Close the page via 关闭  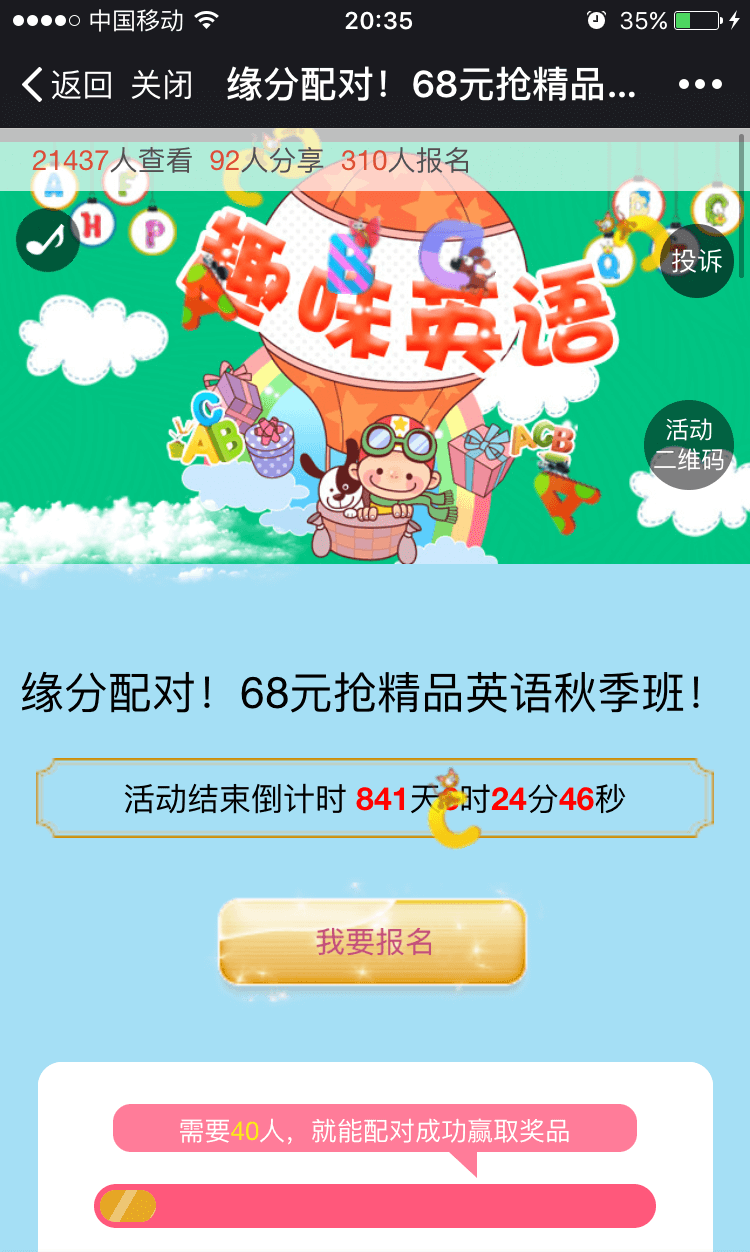point(161,85)
